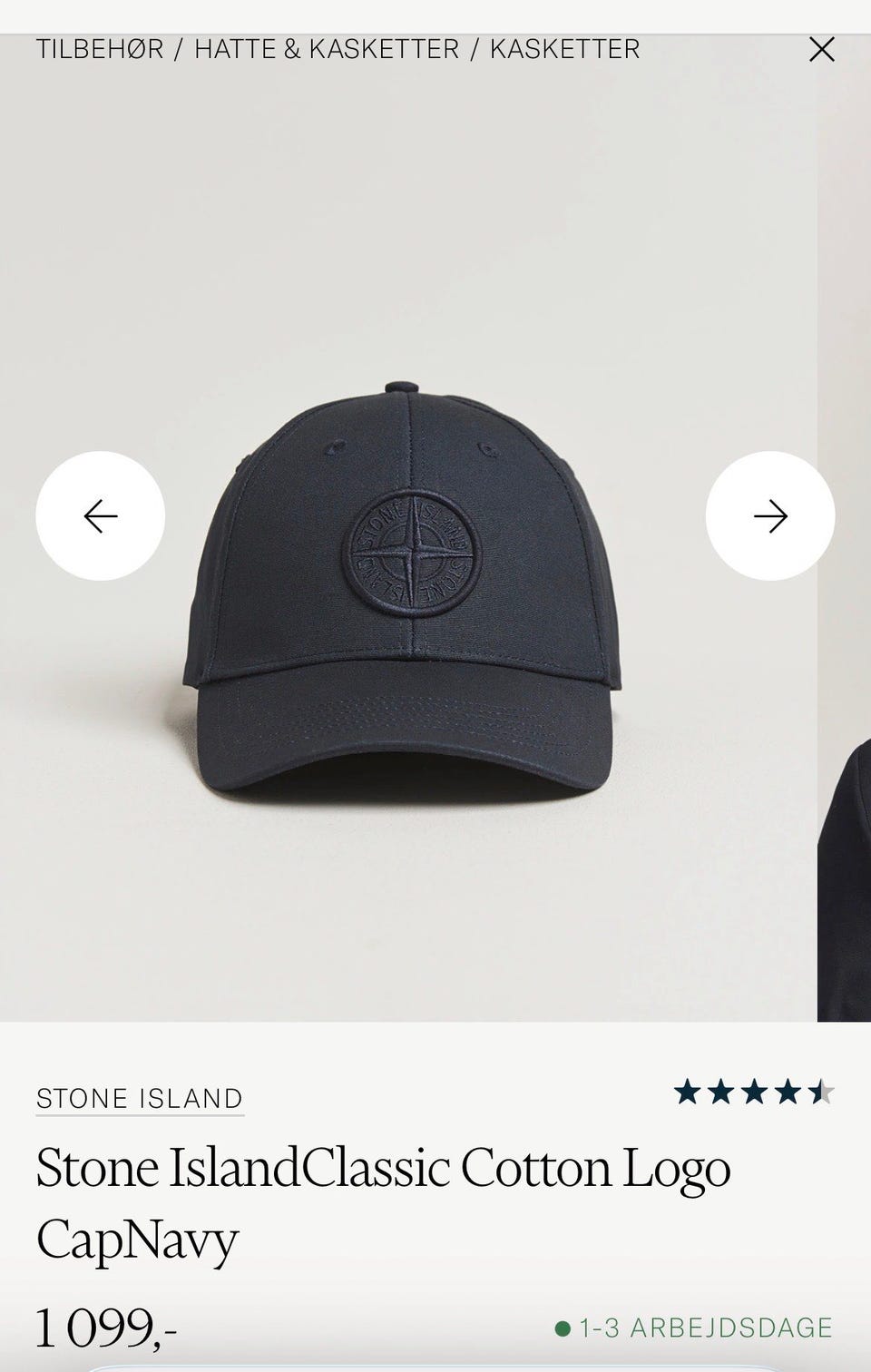View the star rating reviews

point(753,1093)
